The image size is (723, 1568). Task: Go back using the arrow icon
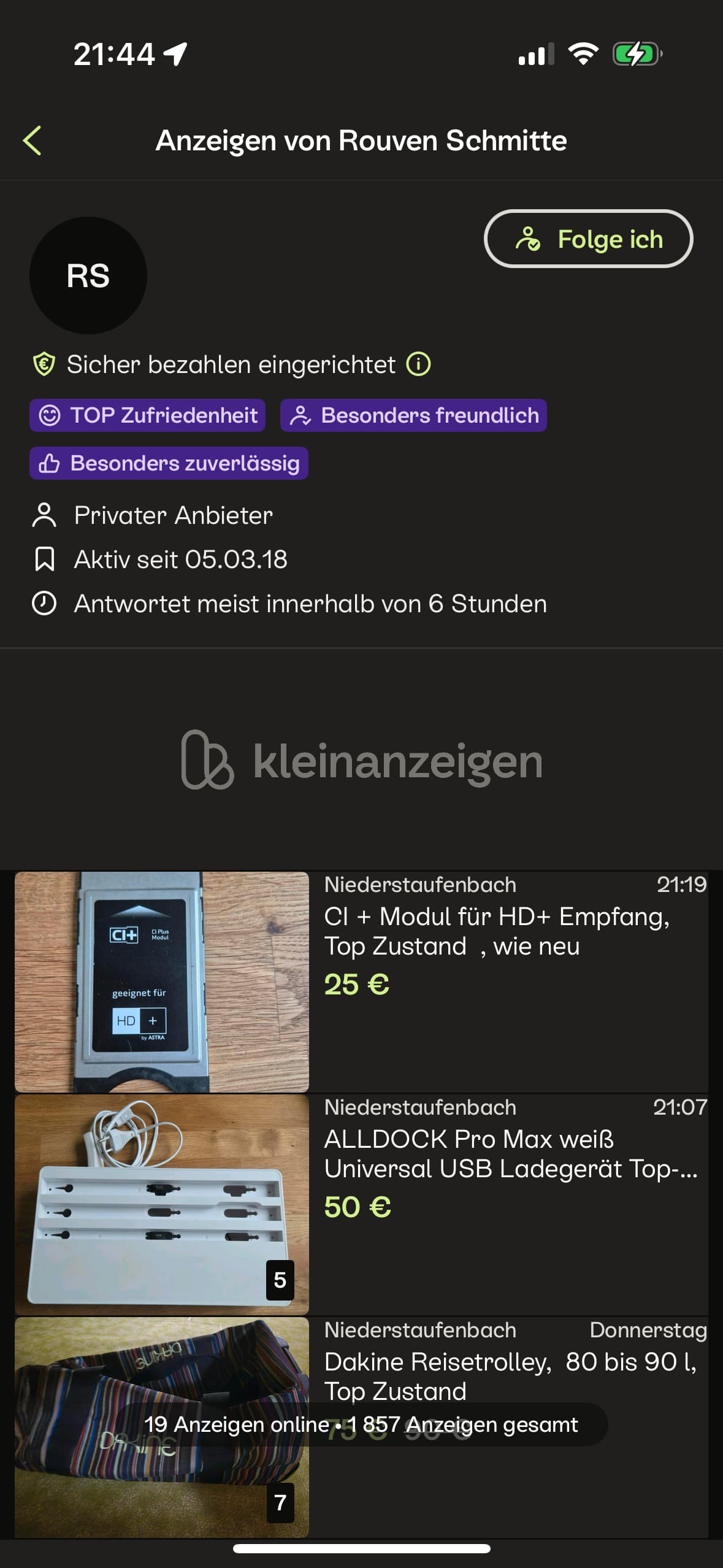32,140
